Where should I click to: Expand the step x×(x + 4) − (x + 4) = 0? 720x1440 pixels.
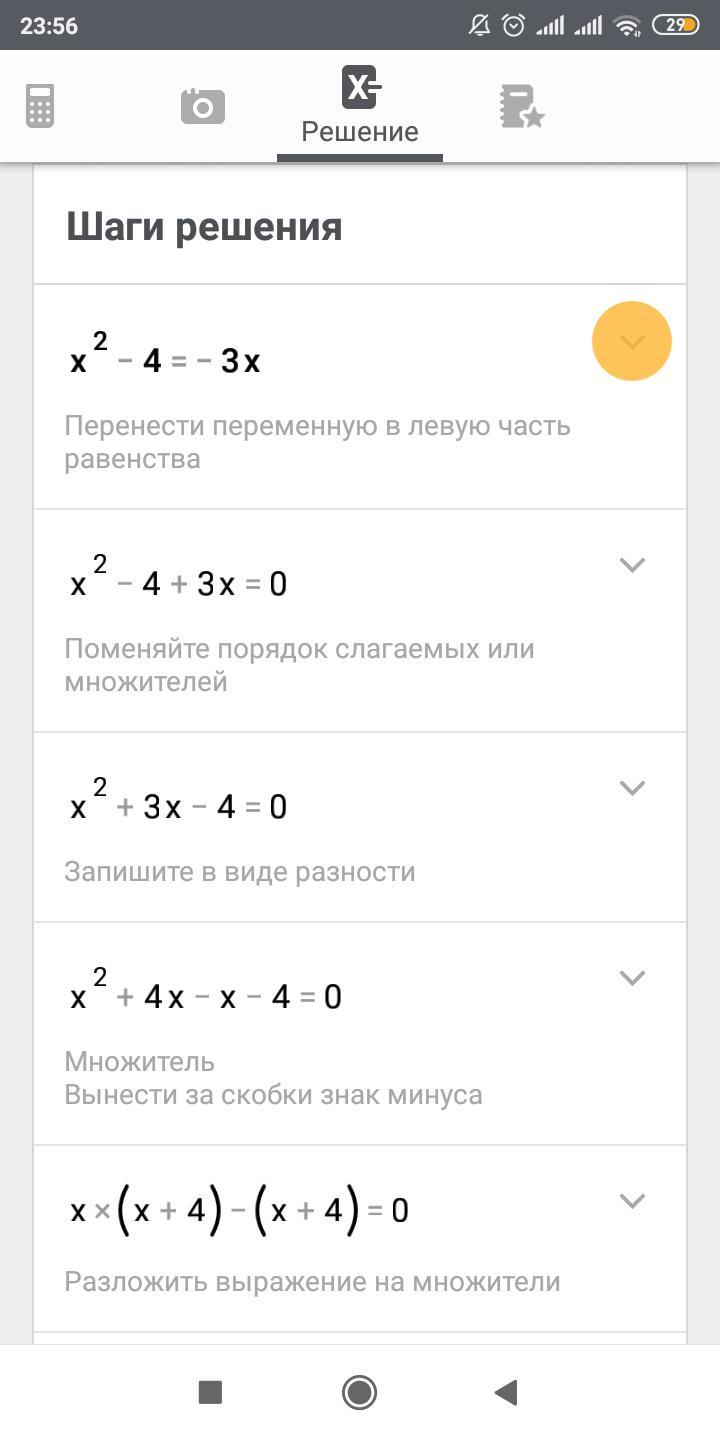pos(631,1201)
